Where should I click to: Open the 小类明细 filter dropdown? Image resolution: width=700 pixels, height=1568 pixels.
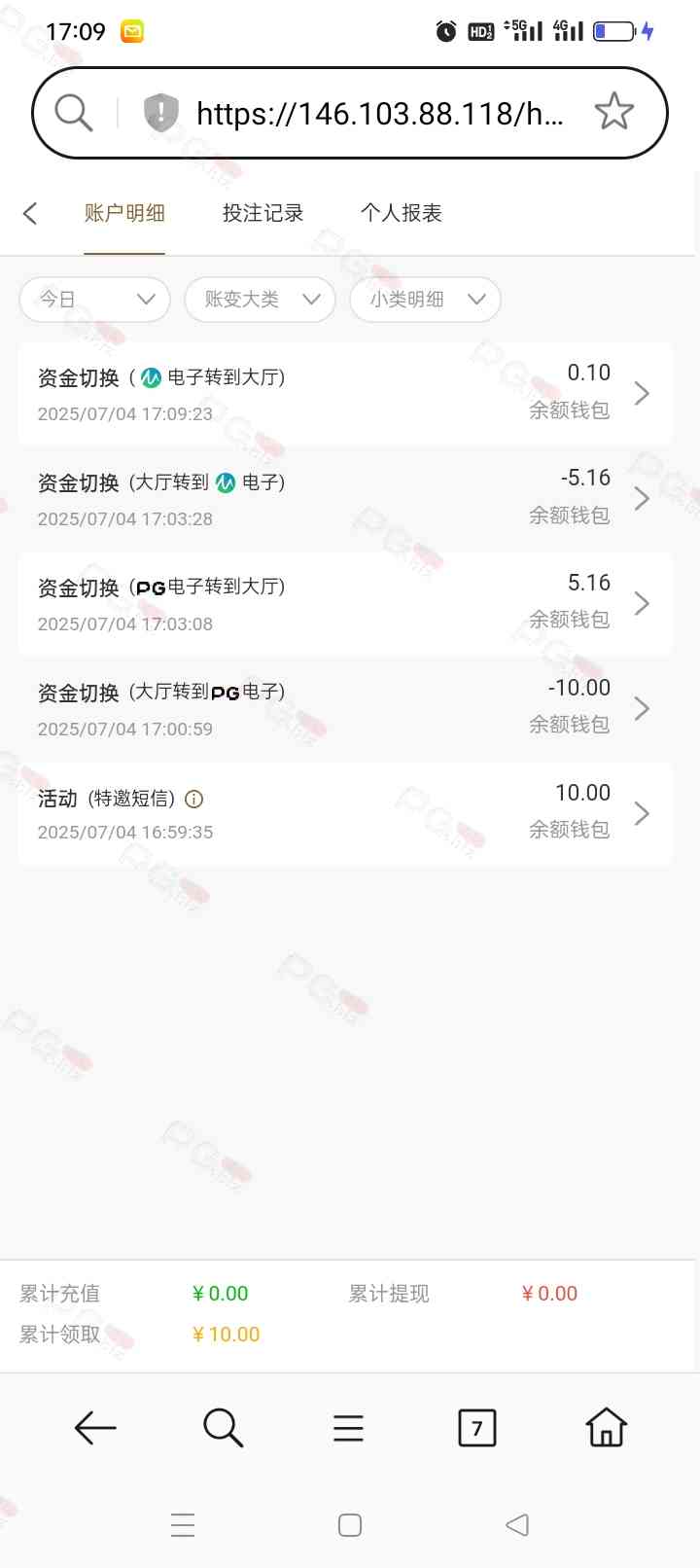(425, 300)
